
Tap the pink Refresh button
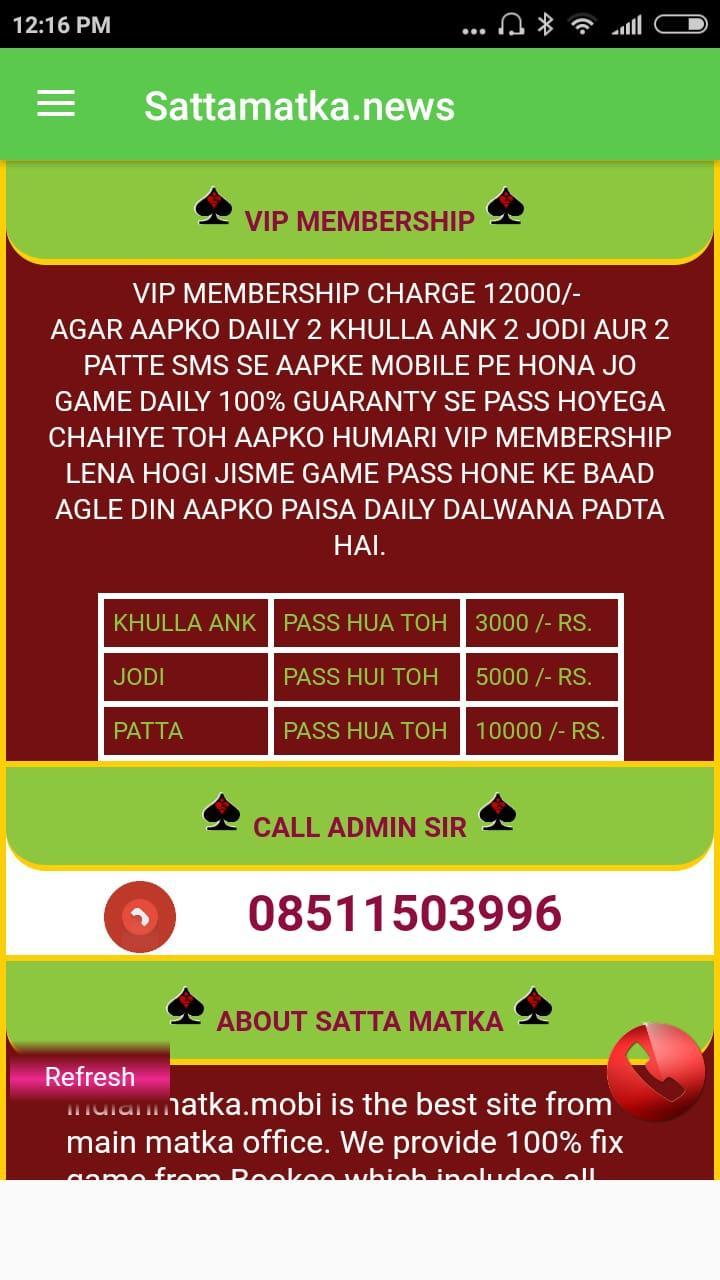(90, 1076)
